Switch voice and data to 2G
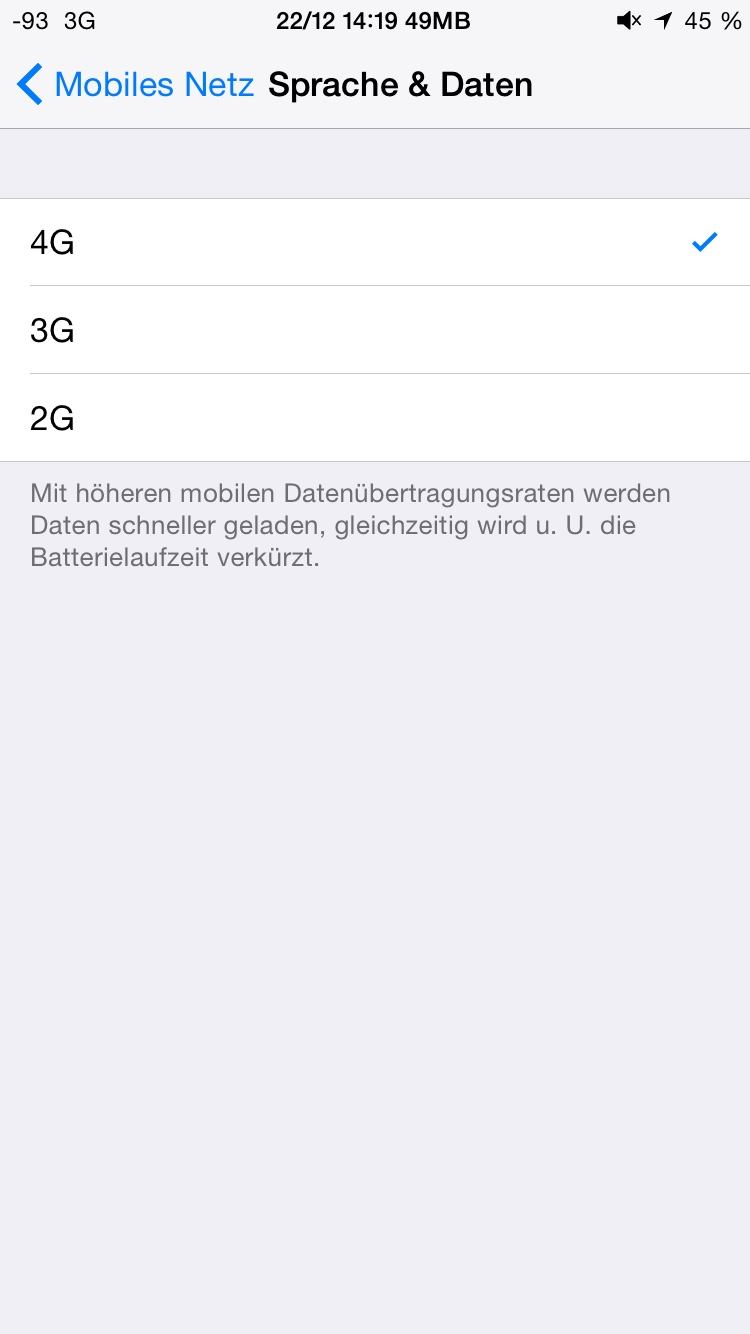Viewport: 750px width, 1334px height. coord(375,418)
